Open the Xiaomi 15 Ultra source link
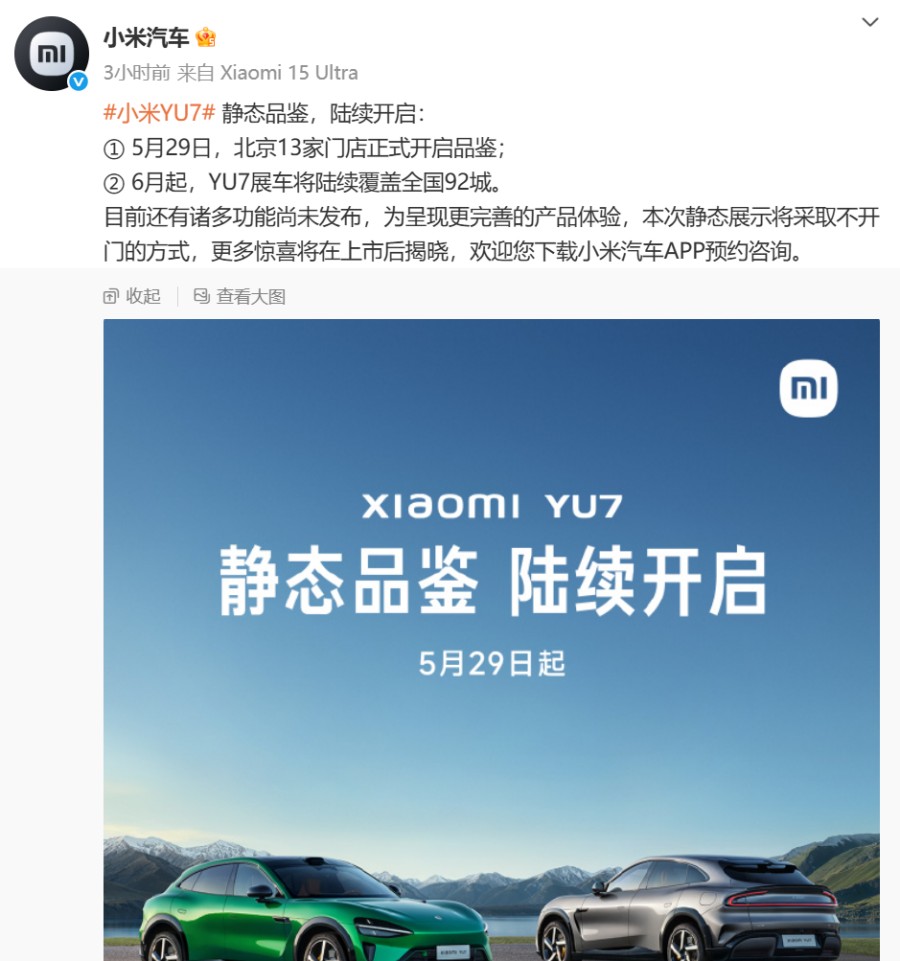This screenshot has width=900, height=961. tap(288, 72)
